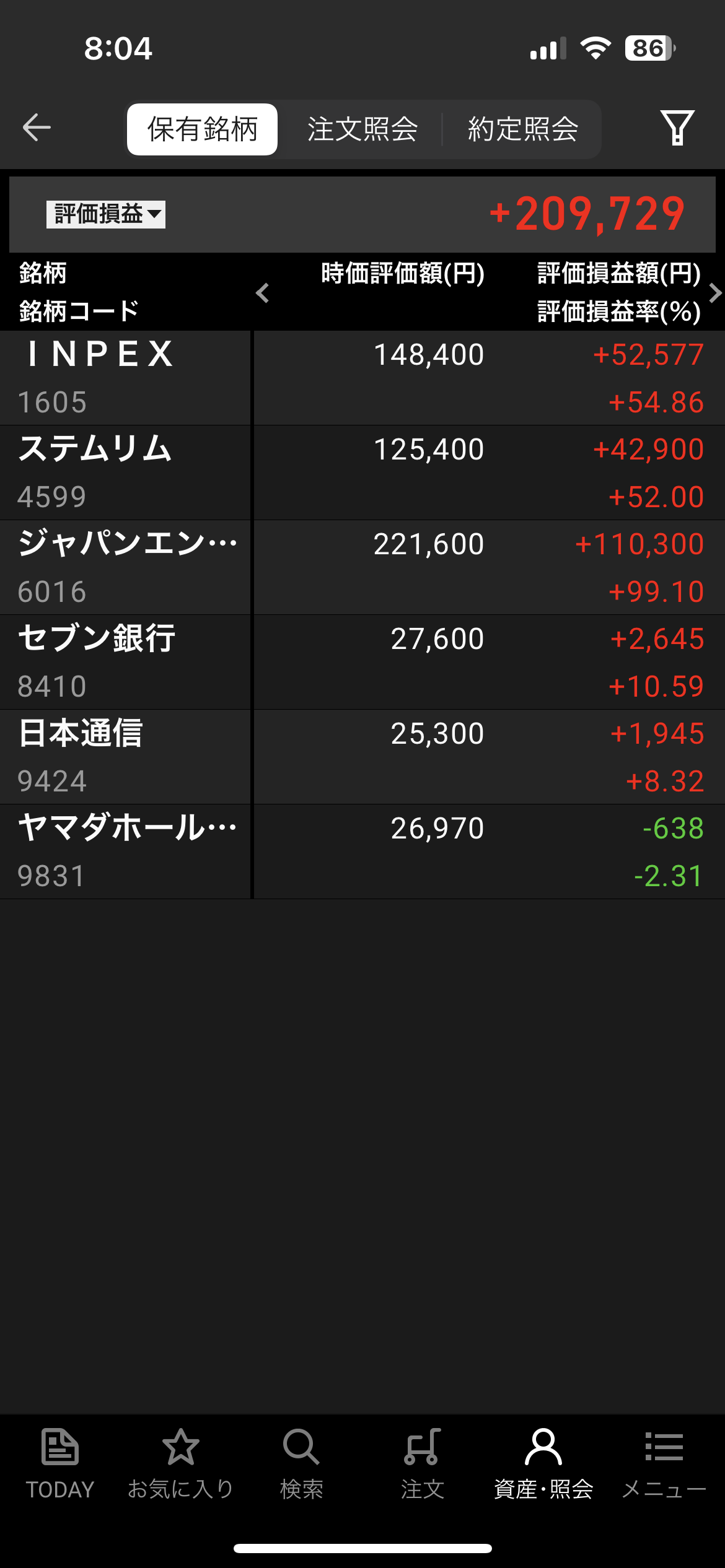Select the 保有銘柄 tab
Image resolution: width=725 pixels, height=1568 pixels.
coord(202,129)
